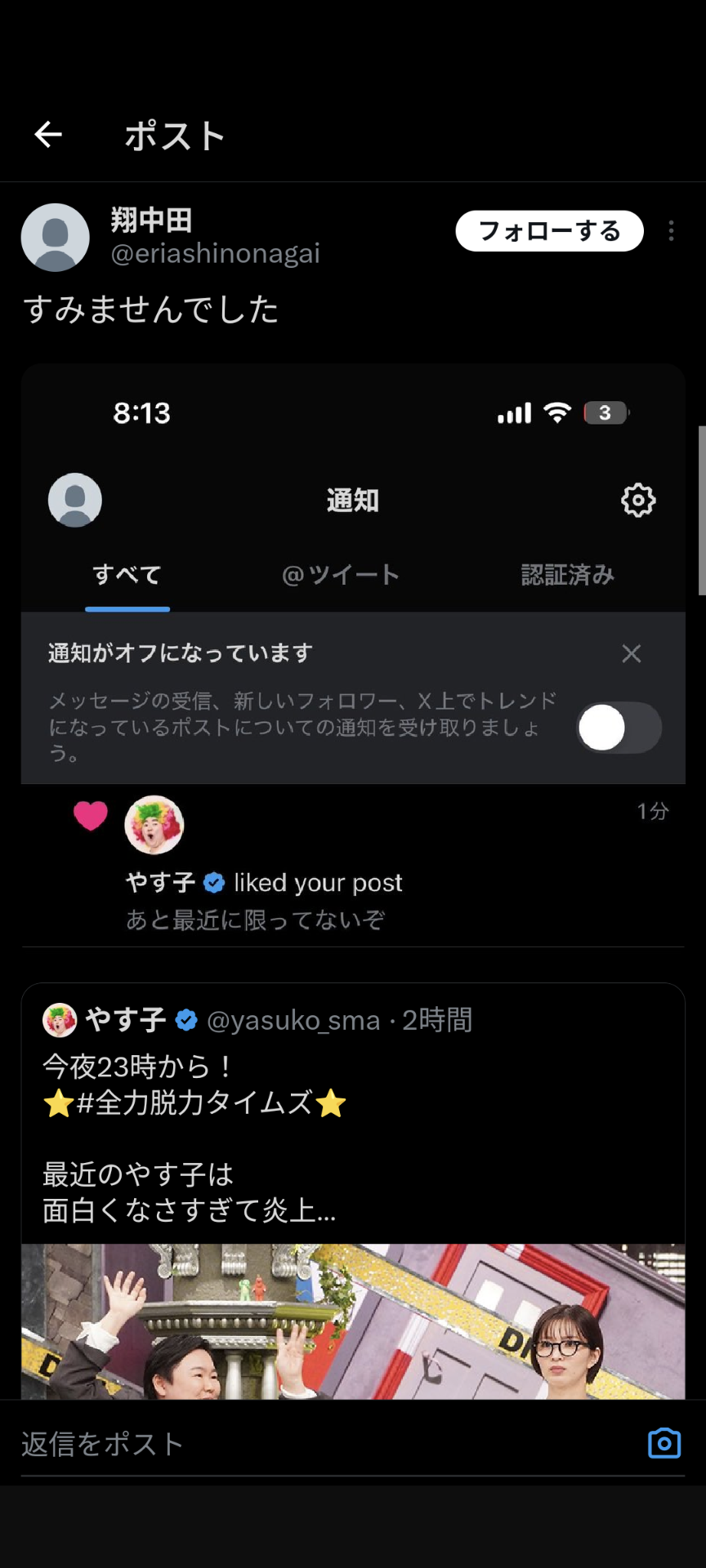Open the post's three-dot overflow menu

pyautogui.click(x=671, y=231)
